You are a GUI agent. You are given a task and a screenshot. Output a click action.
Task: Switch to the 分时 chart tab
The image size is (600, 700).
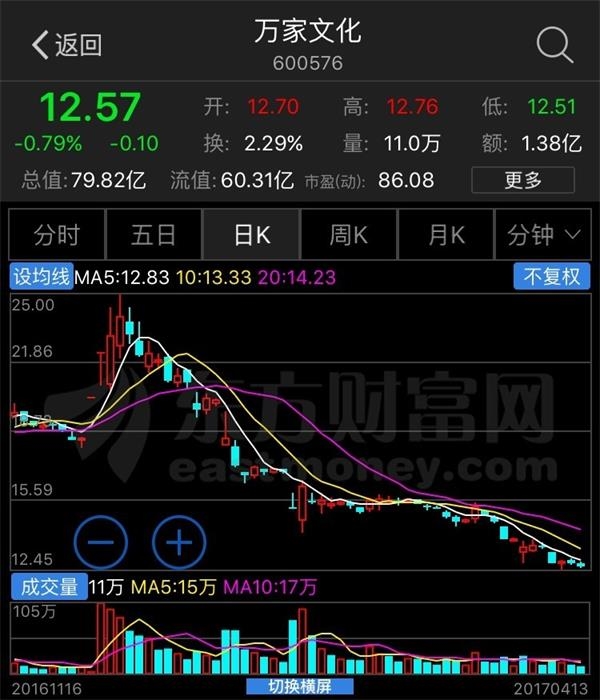[x=56, y=236]
